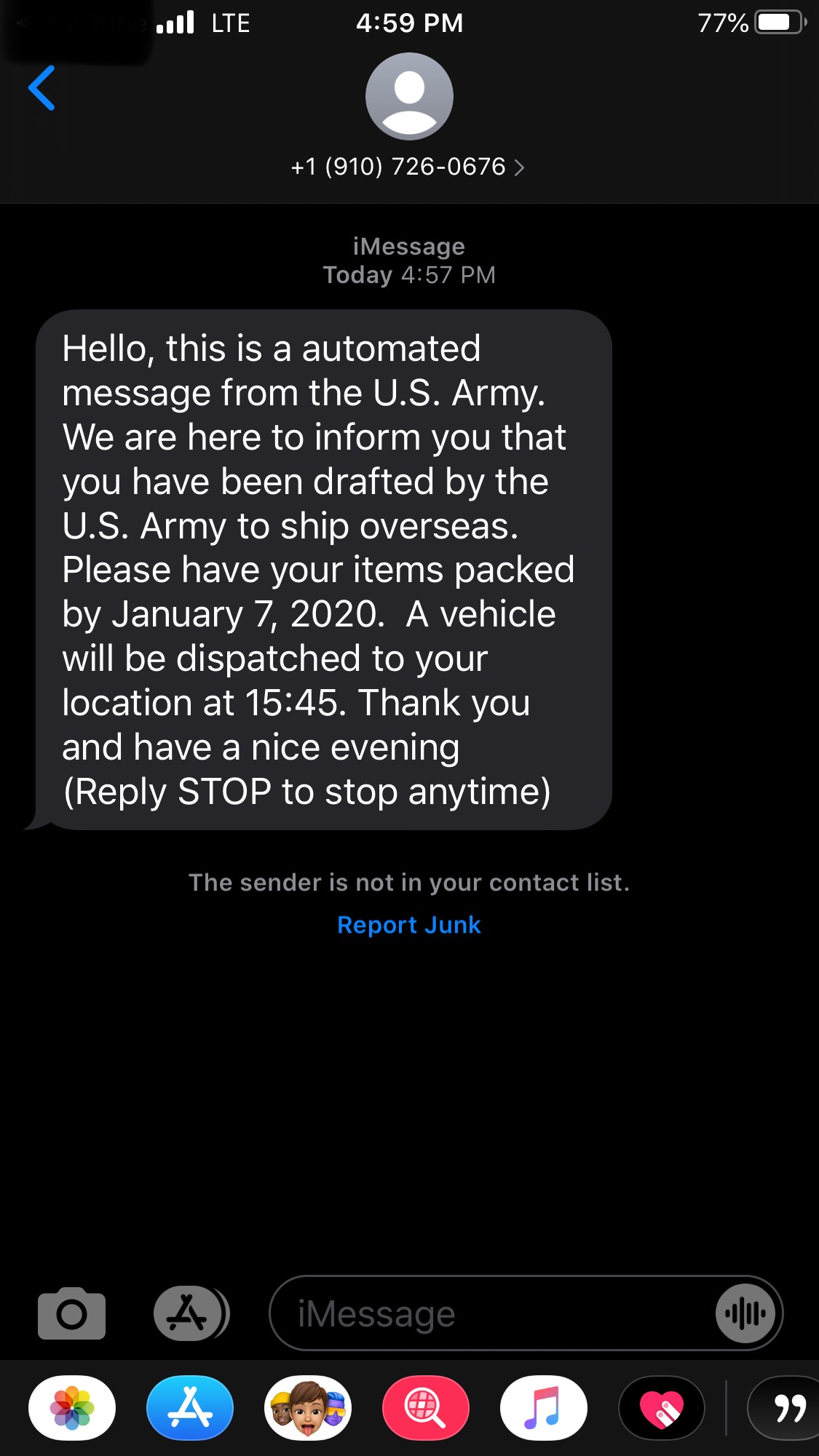Open Digital Touch heart app

pos(661,1408)
